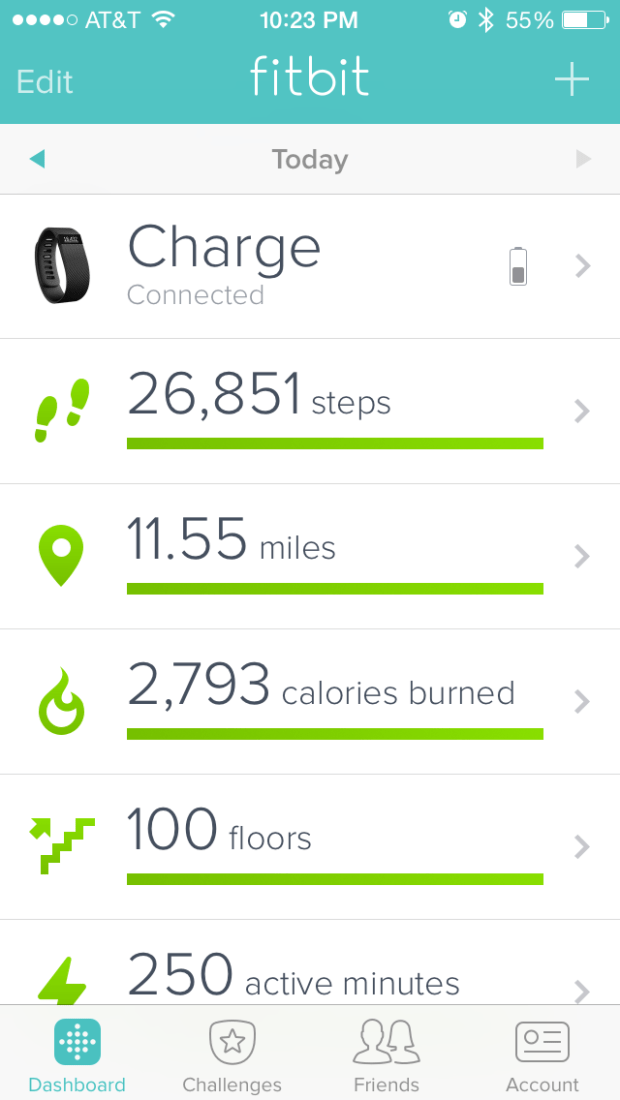
Task: Switch to the Challenges tab
Action: coord(232,1055)
